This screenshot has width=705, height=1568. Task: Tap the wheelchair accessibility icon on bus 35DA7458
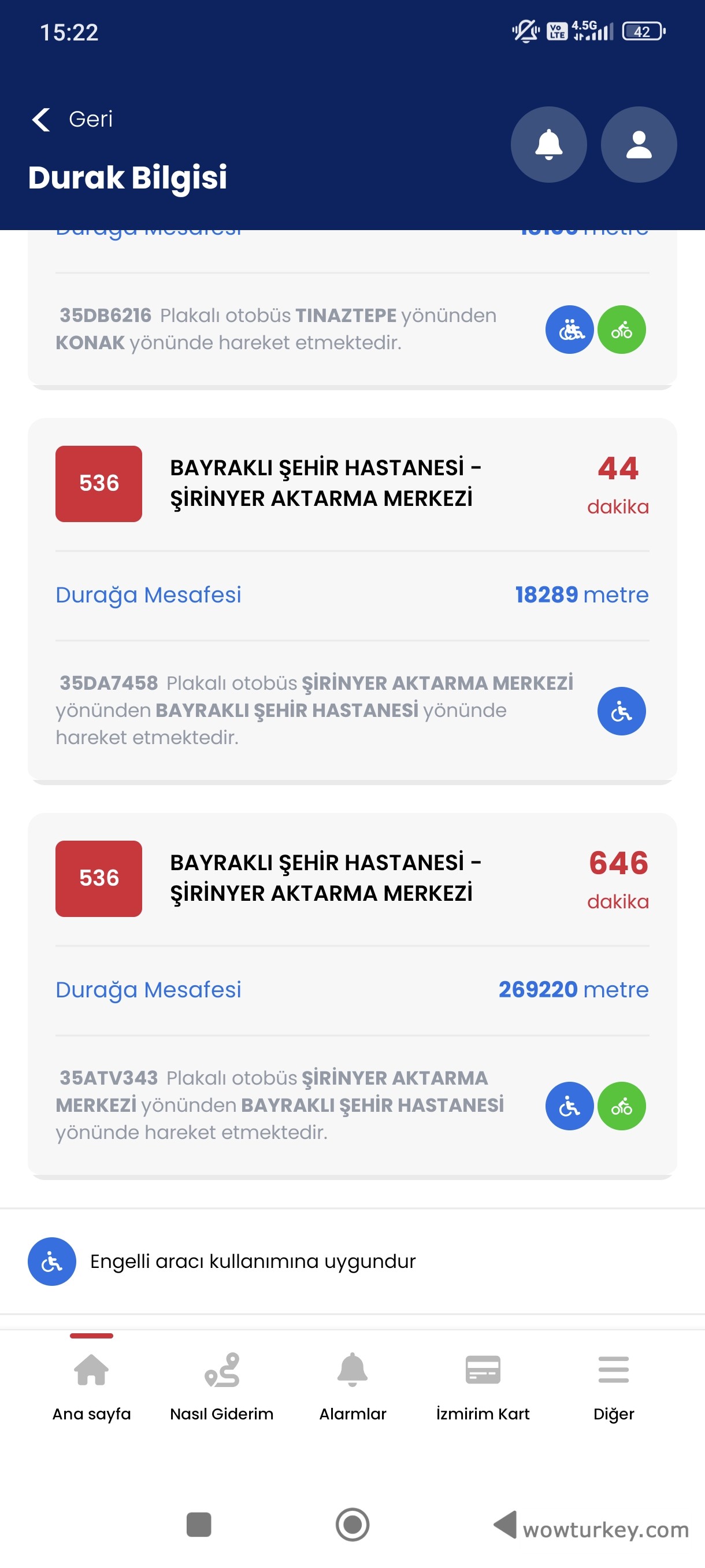621,711
